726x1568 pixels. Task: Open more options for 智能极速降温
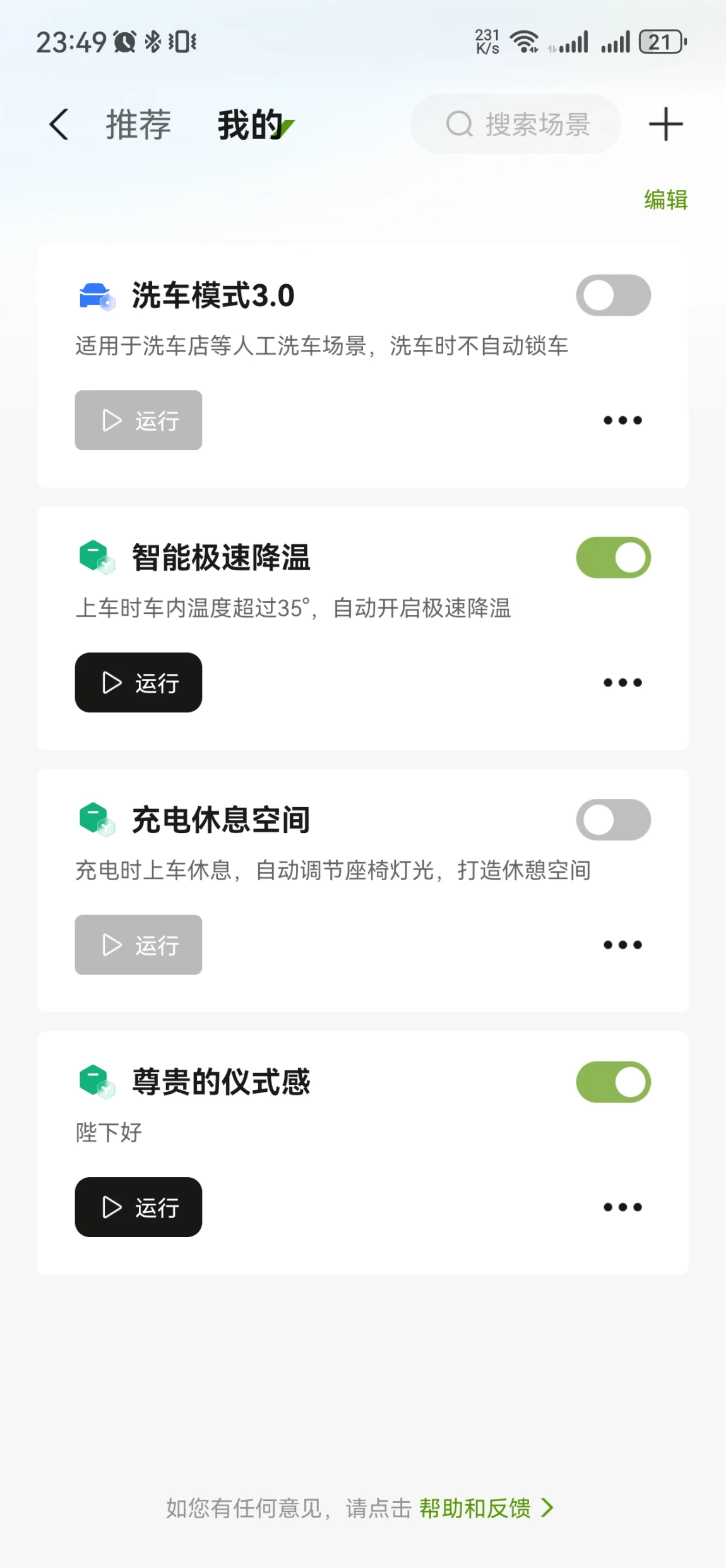[622, 682]
